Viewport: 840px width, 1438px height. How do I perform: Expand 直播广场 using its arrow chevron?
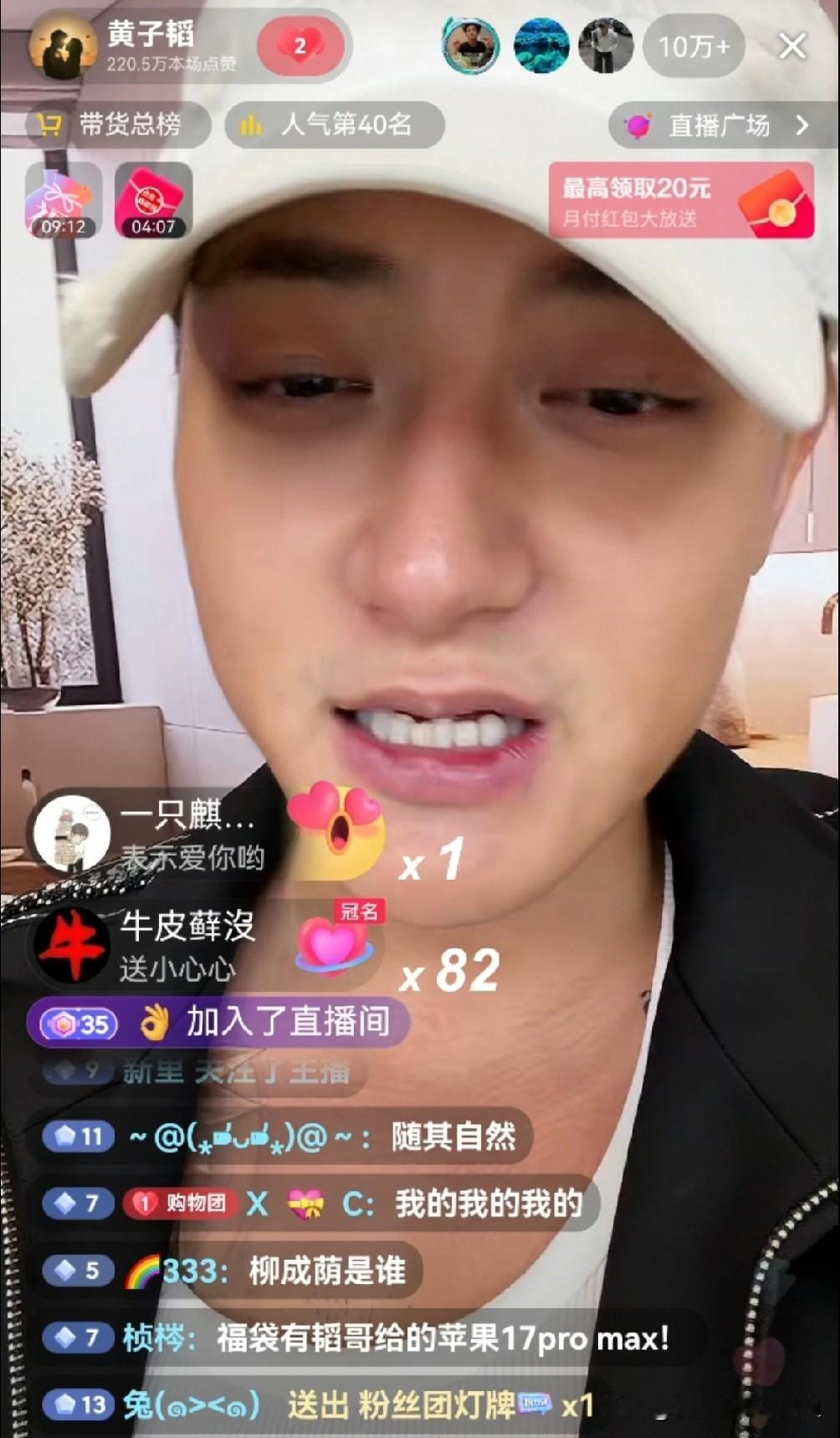tap(801, 124)
